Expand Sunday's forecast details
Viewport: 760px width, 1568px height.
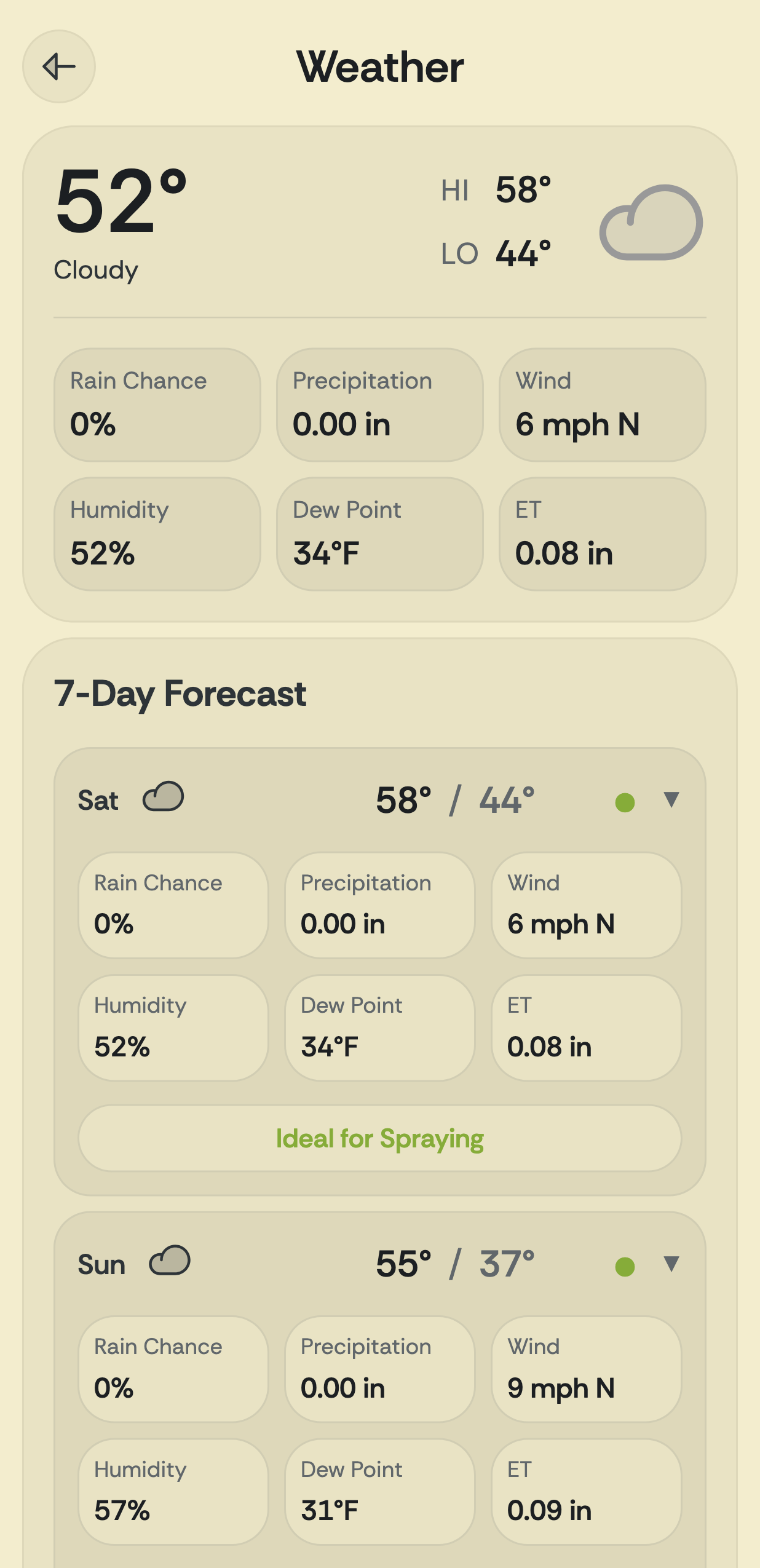tap(670, 1265)
